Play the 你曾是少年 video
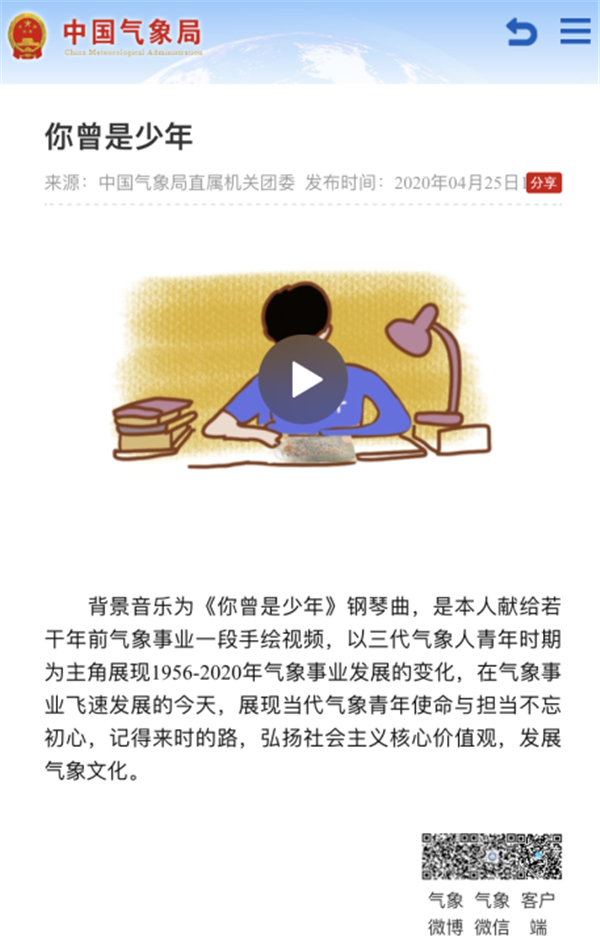 pyautogui.click(x=303, y=379)
